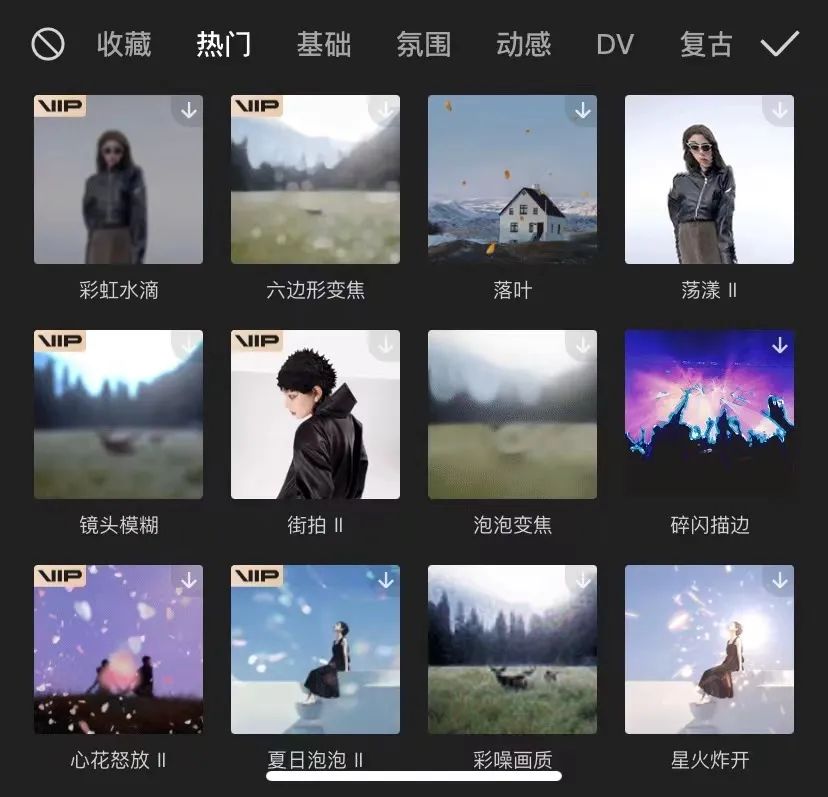The width and height of the screenshot is (828, 797).
Task: Open the 复古 effects tab
Action: (707, 45)
